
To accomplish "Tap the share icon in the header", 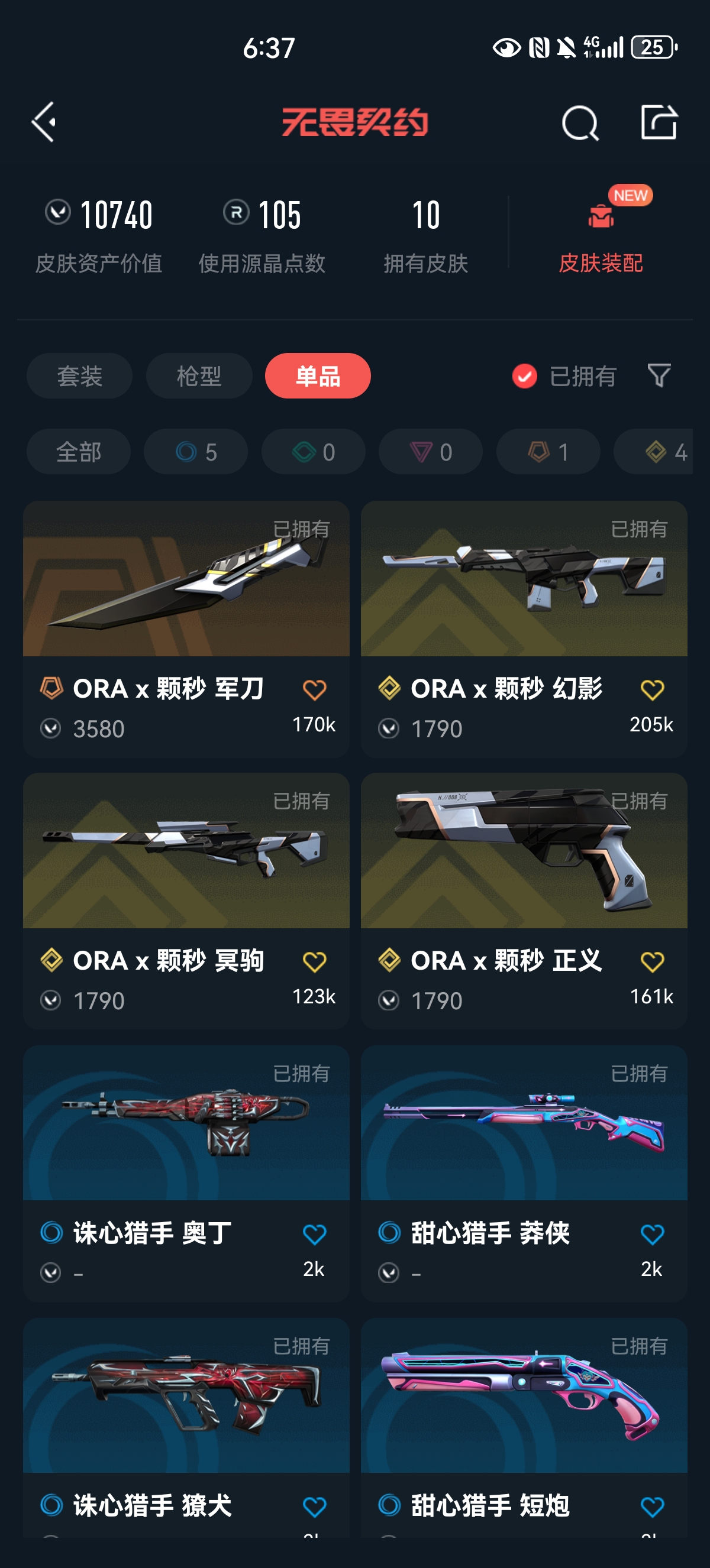I will coord(659,122).
